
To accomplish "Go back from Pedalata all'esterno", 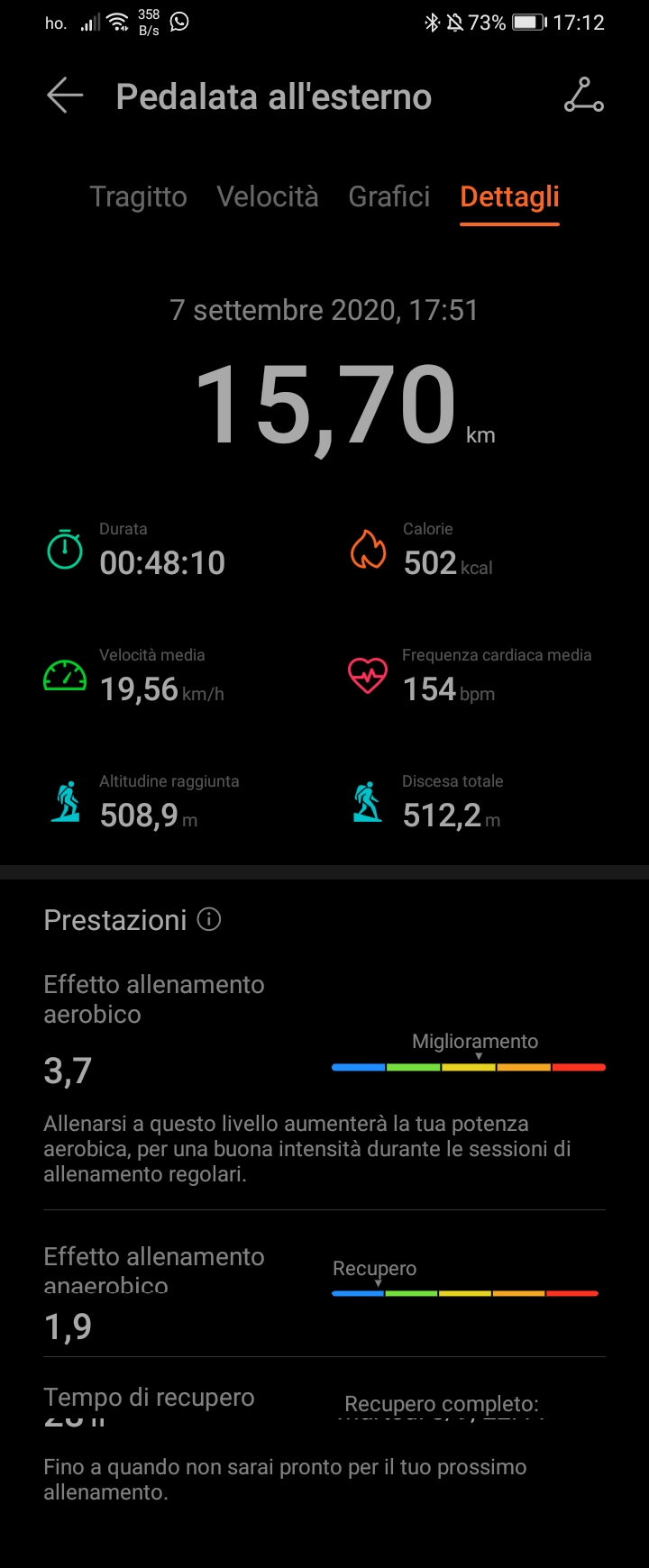I will 65,96.
